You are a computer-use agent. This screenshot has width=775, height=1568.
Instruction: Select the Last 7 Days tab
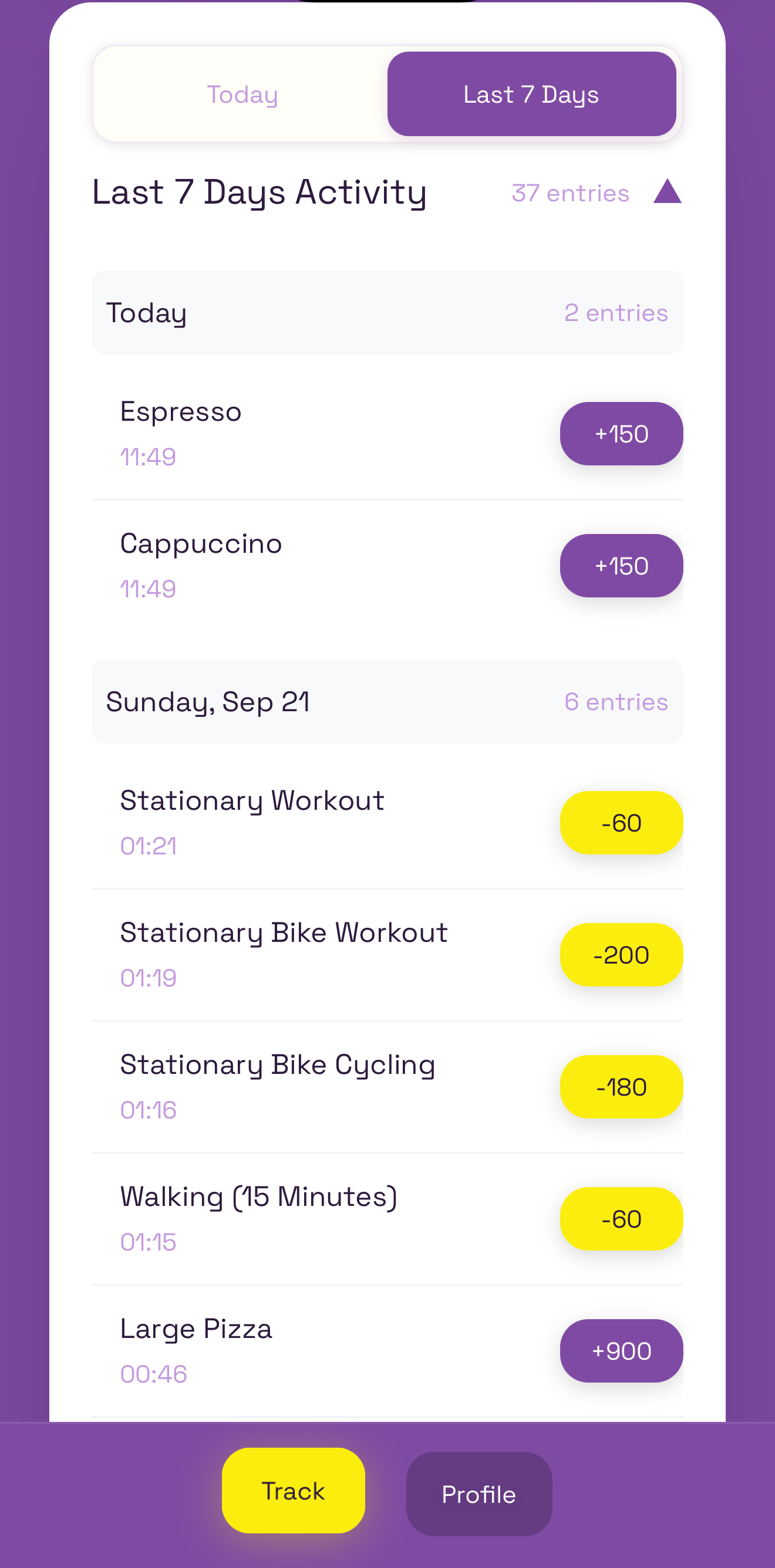[x=531, y=94]
